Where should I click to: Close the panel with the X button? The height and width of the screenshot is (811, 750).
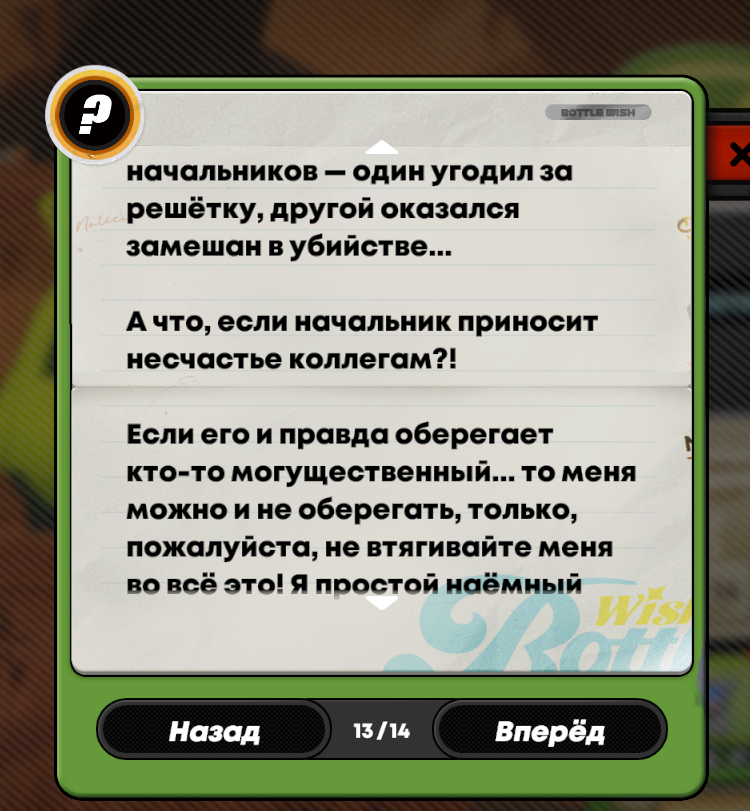(739, 154)
